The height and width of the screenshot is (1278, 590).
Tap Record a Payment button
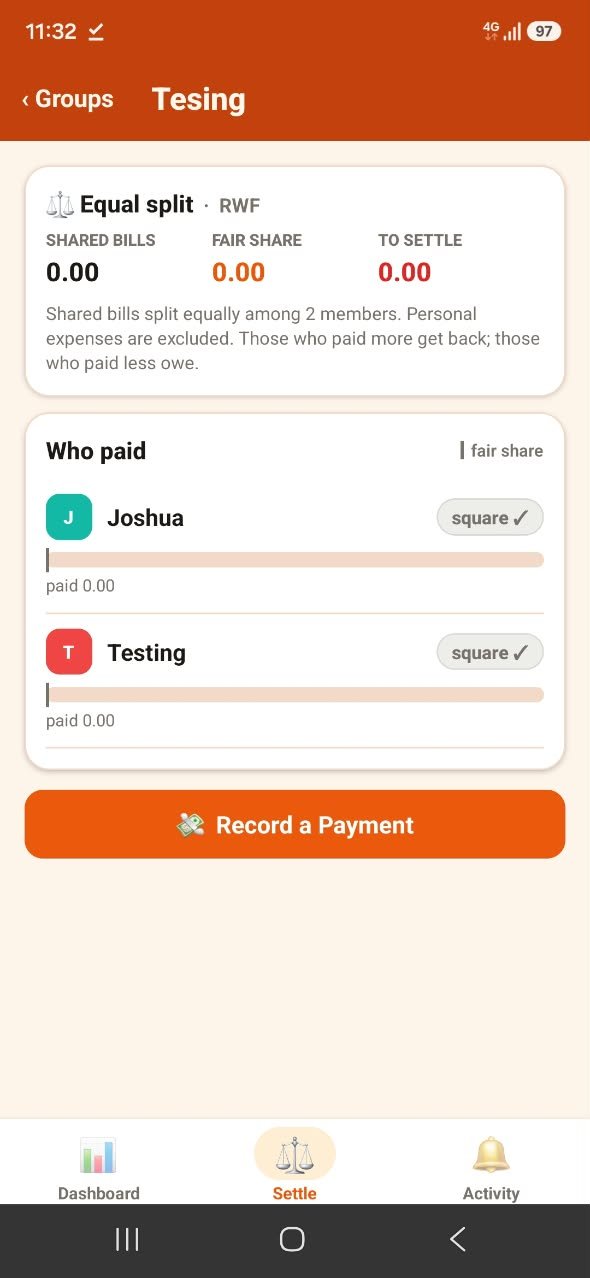295,825
